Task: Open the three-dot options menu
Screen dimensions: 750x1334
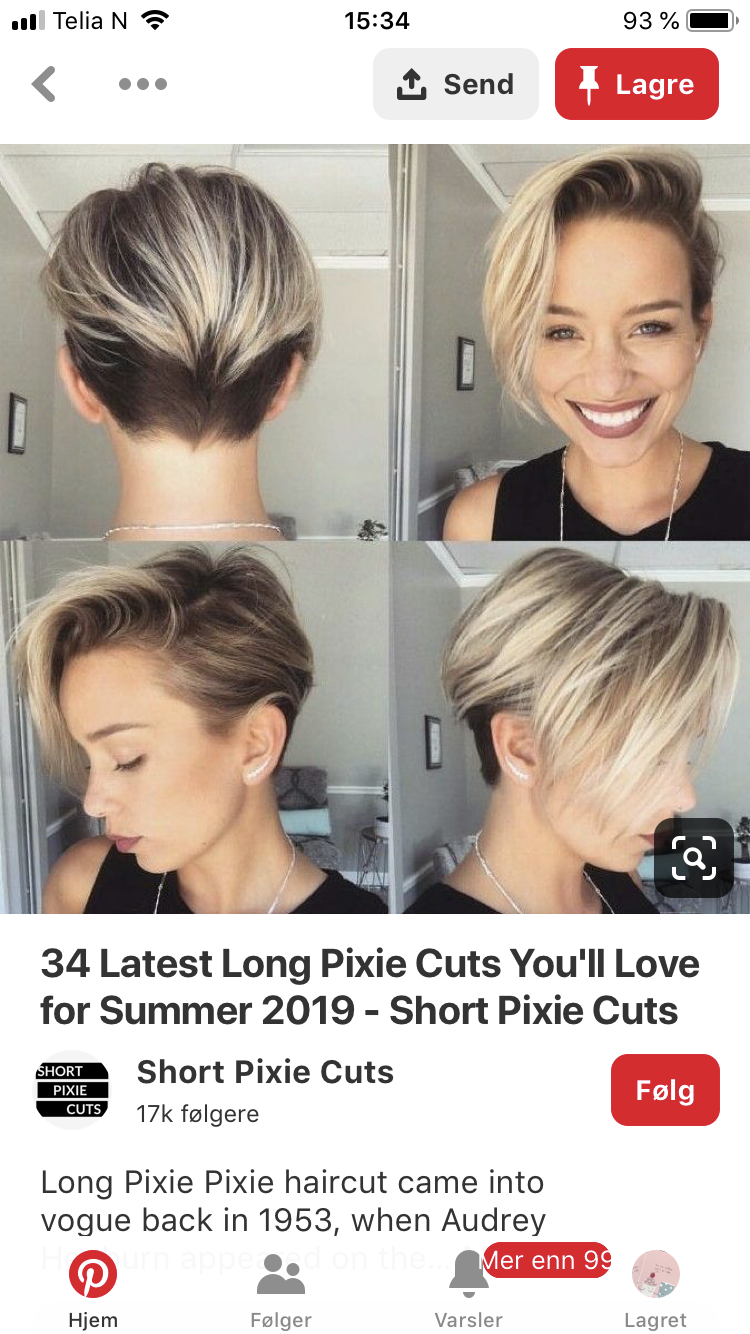Action: tap(143, 84)
